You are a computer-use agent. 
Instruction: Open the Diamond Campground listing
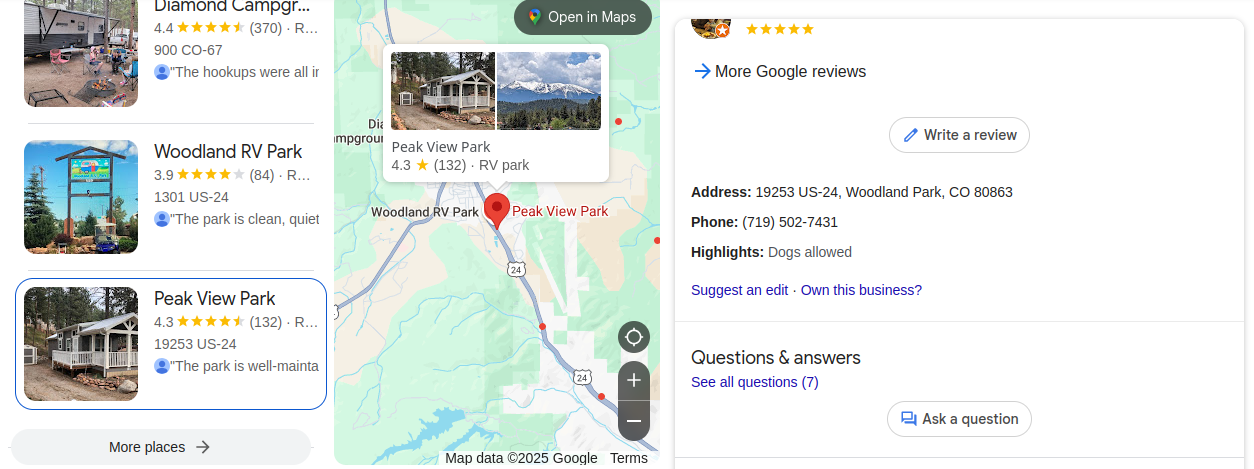point(230,7)
